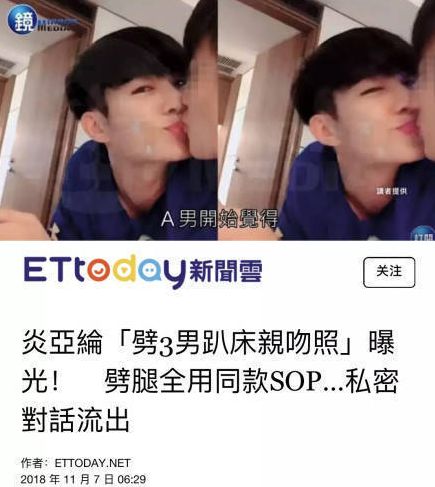This screenshot has height=487, width=435.
Task: Open the ETtoday 新聞雲 publisher page
Action: pos(143,272)
